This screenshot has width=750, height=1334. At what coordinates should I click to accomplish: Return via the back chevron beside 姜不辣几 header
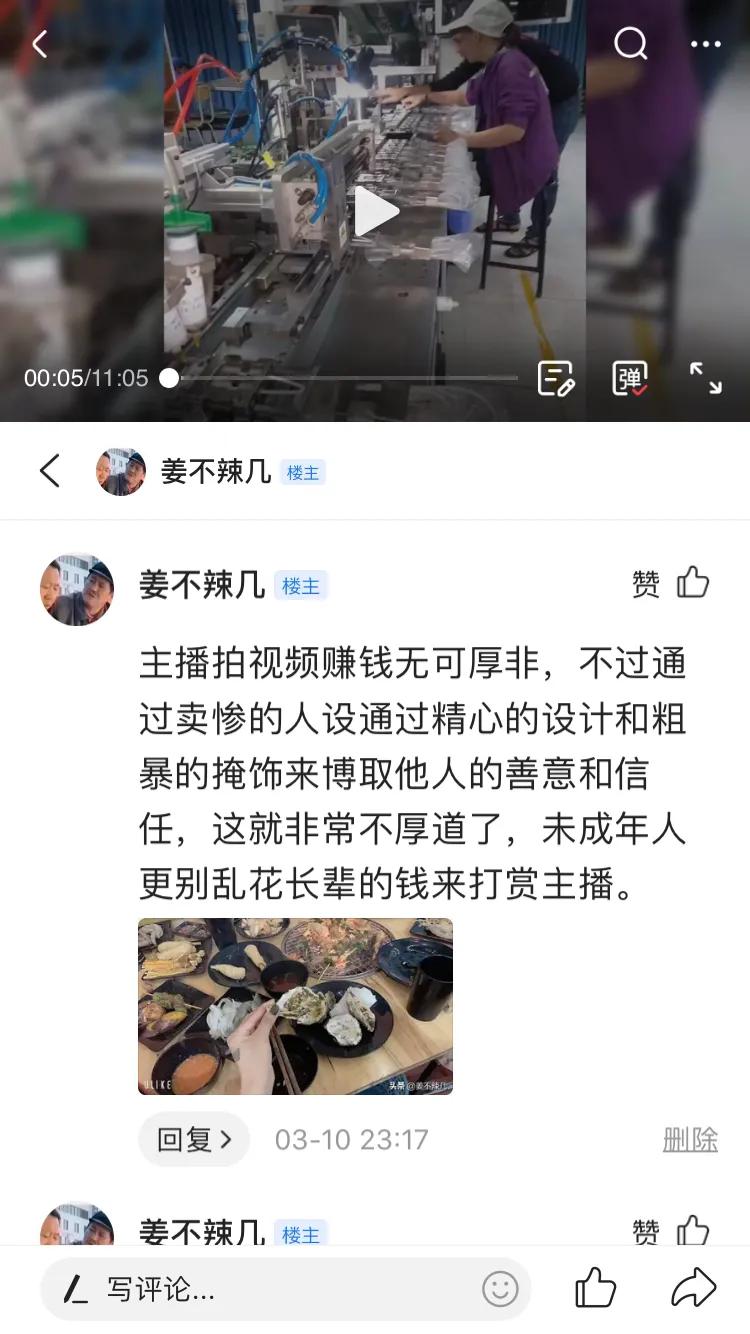coord(50,471)
